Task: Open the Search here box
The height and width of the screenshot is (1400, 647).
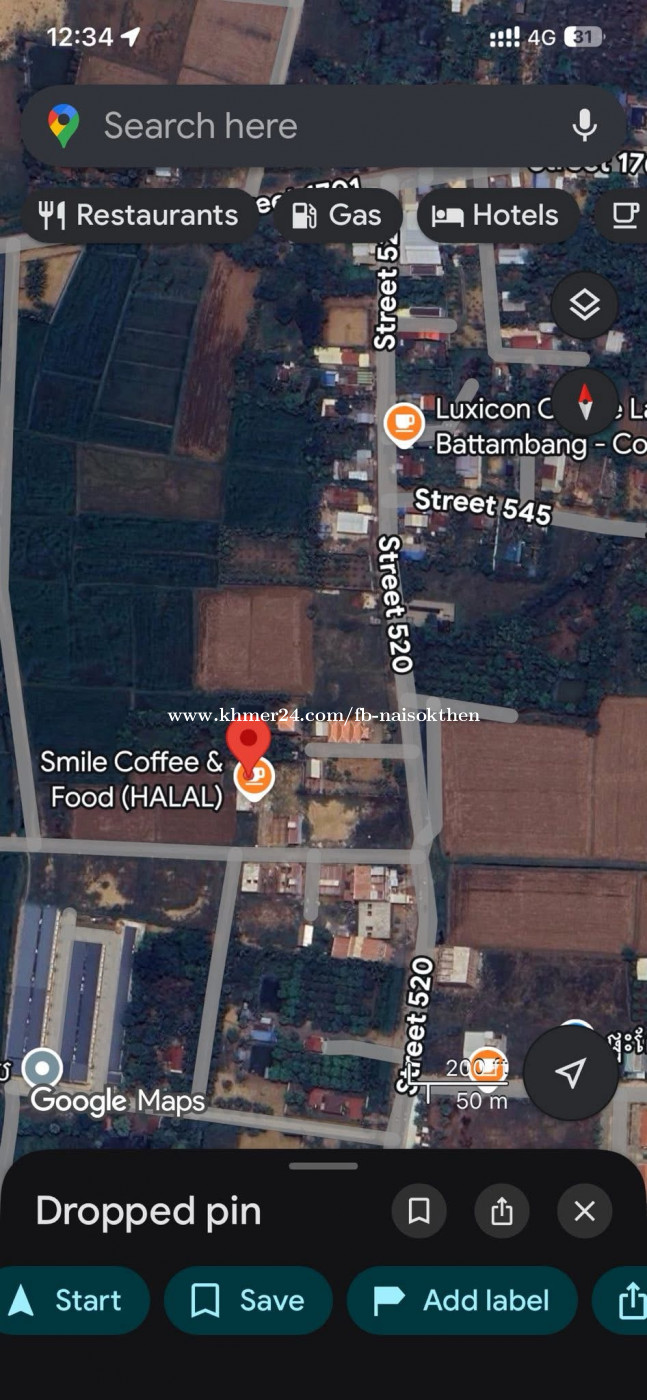Action: (300, 126)
